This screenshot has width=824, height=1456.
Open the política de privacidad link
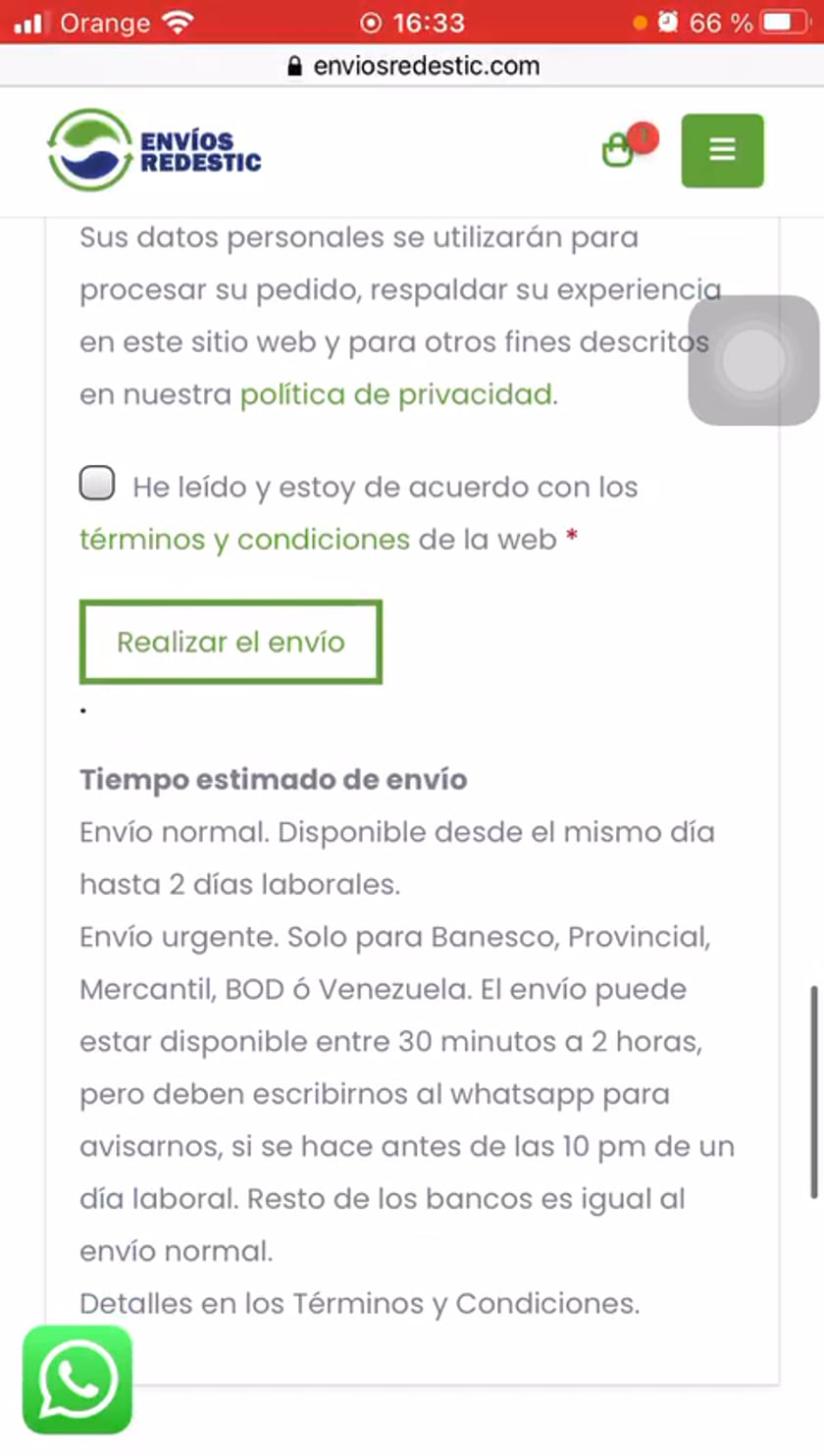396,394
